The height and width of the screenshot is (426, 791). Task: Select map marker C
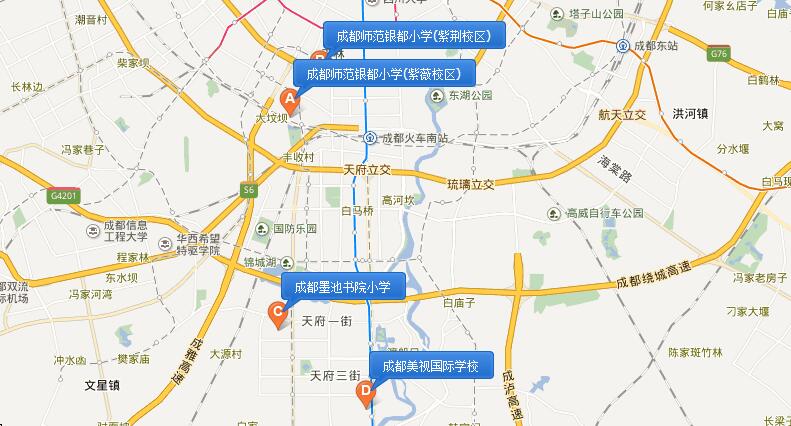(277, 315)
